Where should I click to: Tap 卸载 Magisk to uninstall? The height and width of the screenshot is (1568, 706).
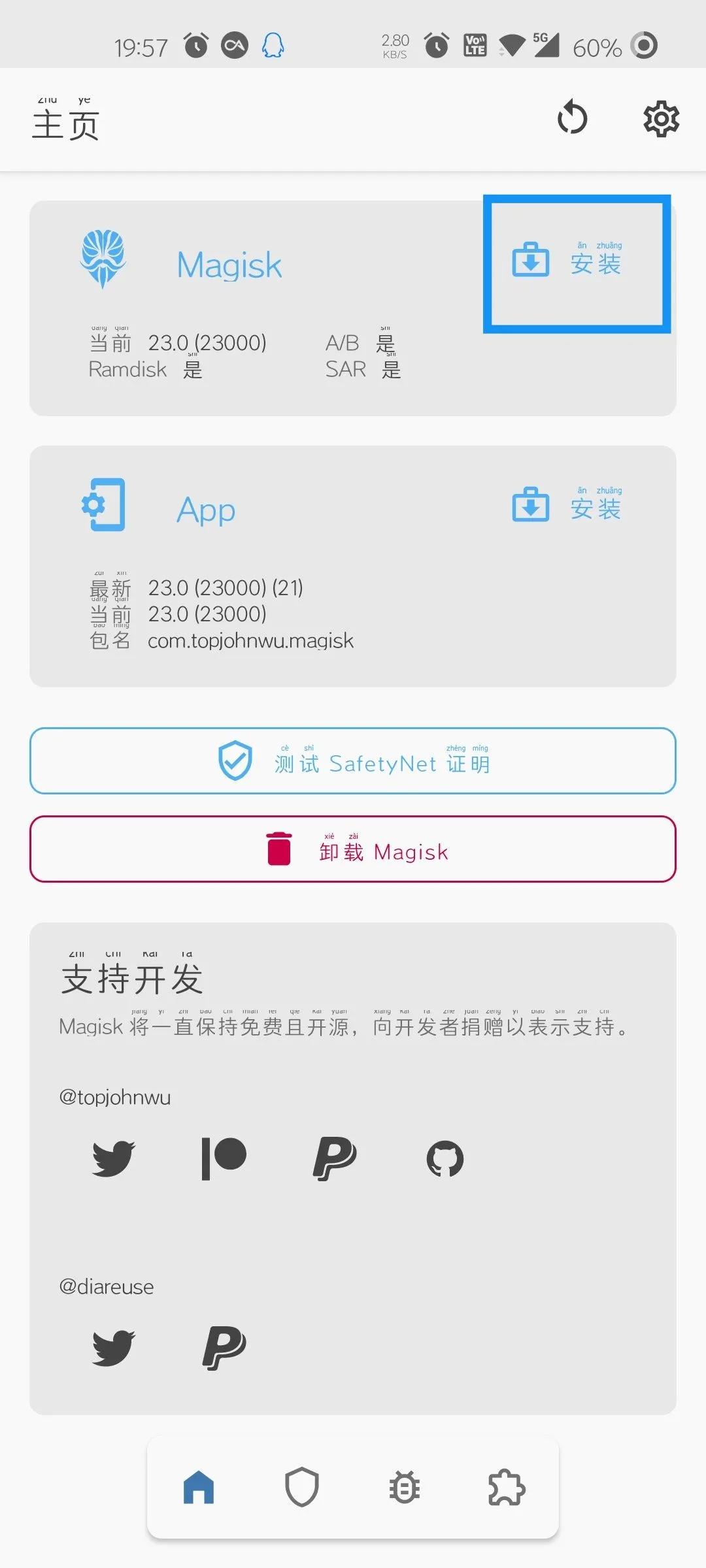click(353, 849)
